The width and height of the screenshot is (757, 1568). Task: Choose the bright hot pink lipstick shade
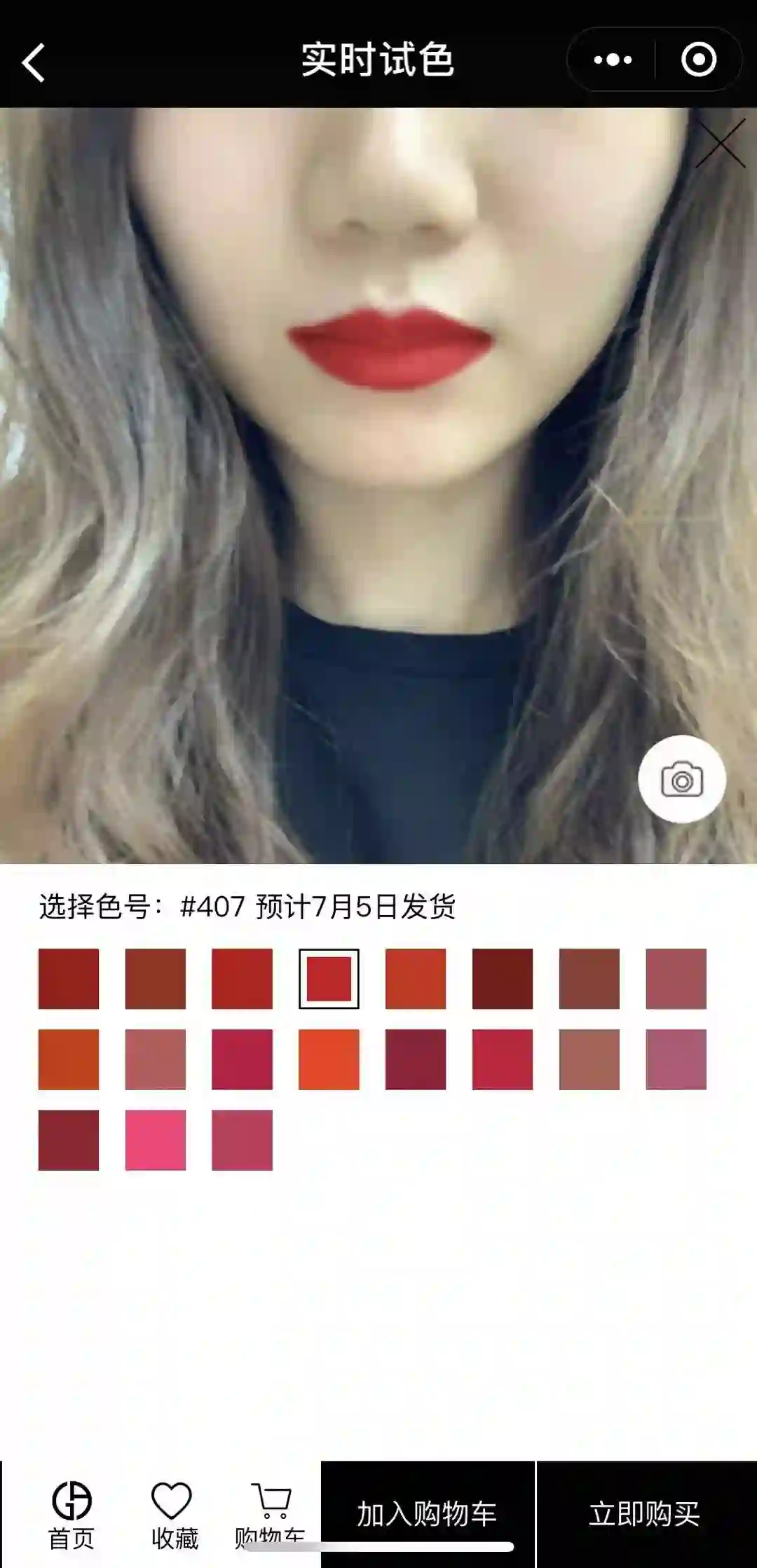click(x=156, y=1140)
